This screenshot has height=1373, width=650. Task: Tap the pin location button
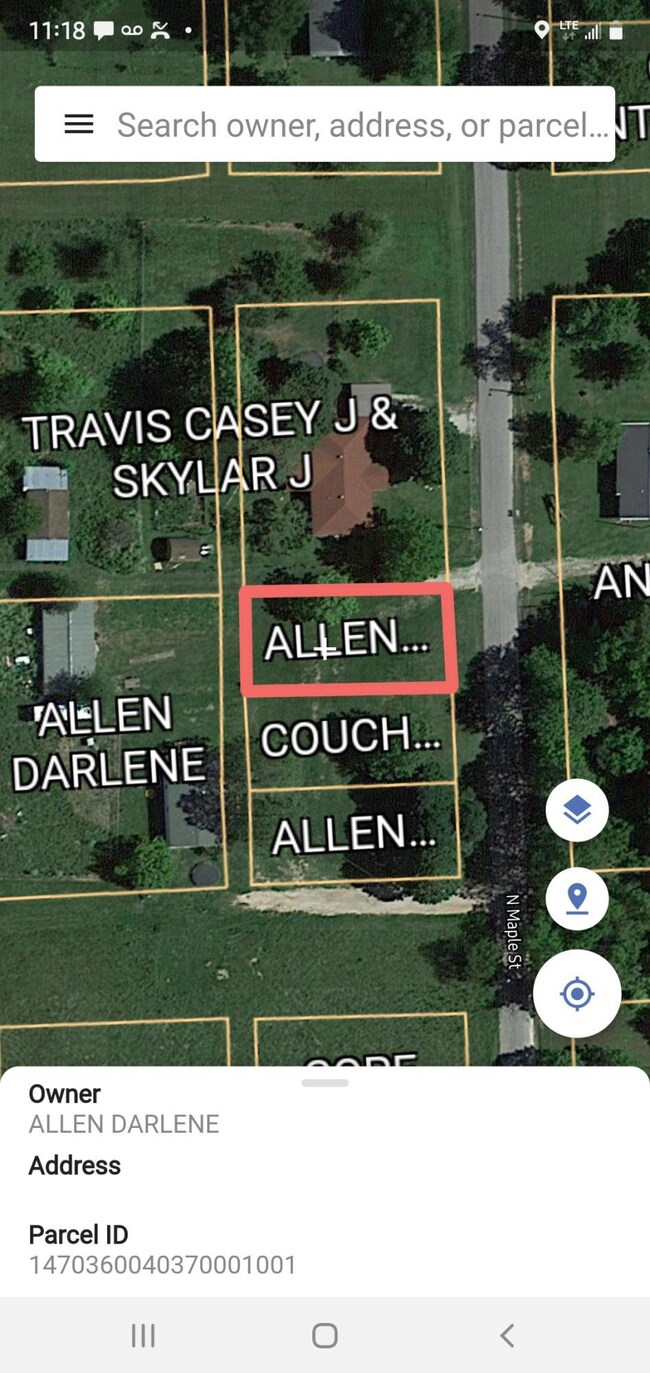[577, 898]
